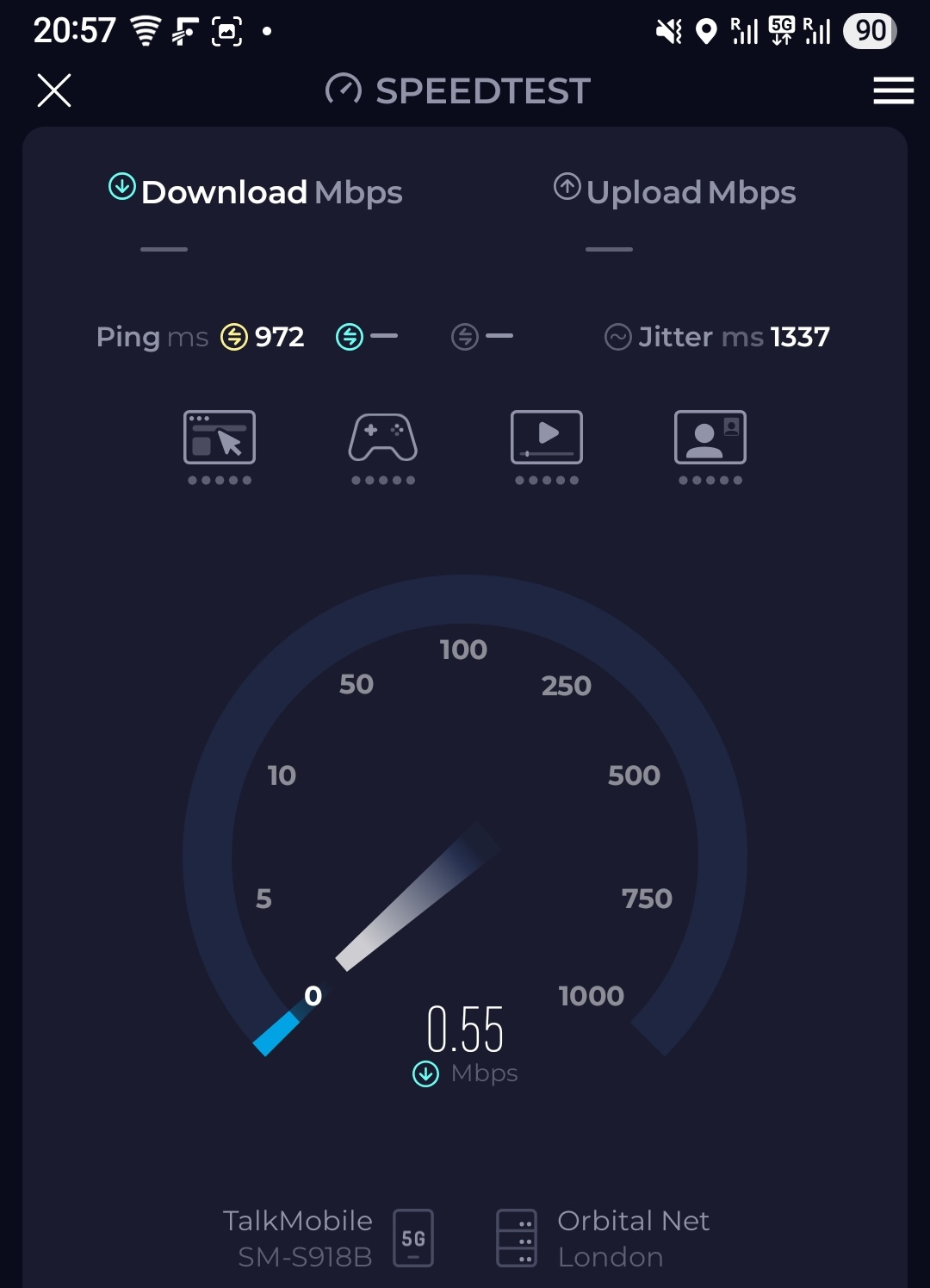Tap the video streaming rating icon
Image resolution: width=930 pixels, height=1288 pixels.
tap(547, 438)
